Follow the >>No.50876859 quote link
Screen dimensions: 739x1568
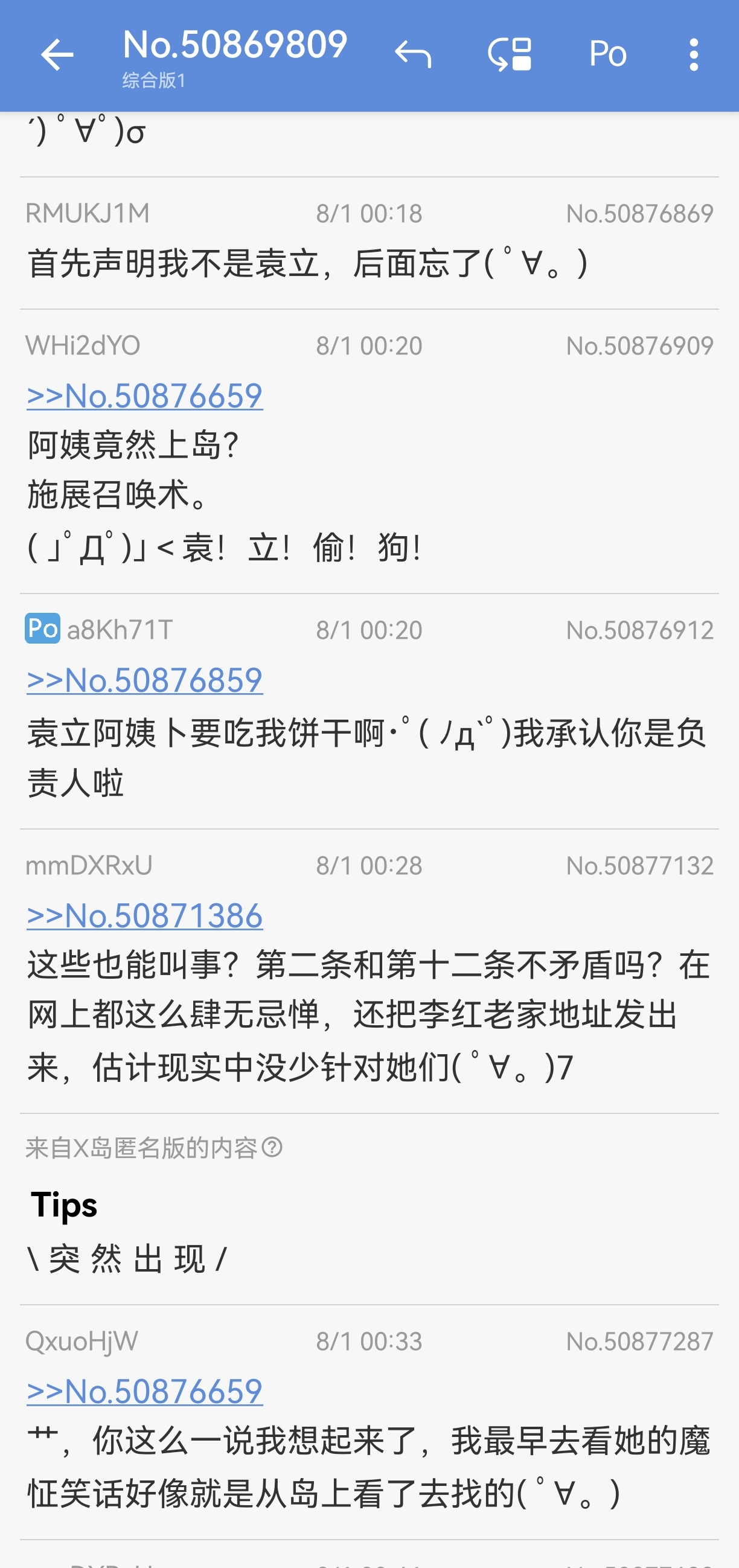coord(145,680)
